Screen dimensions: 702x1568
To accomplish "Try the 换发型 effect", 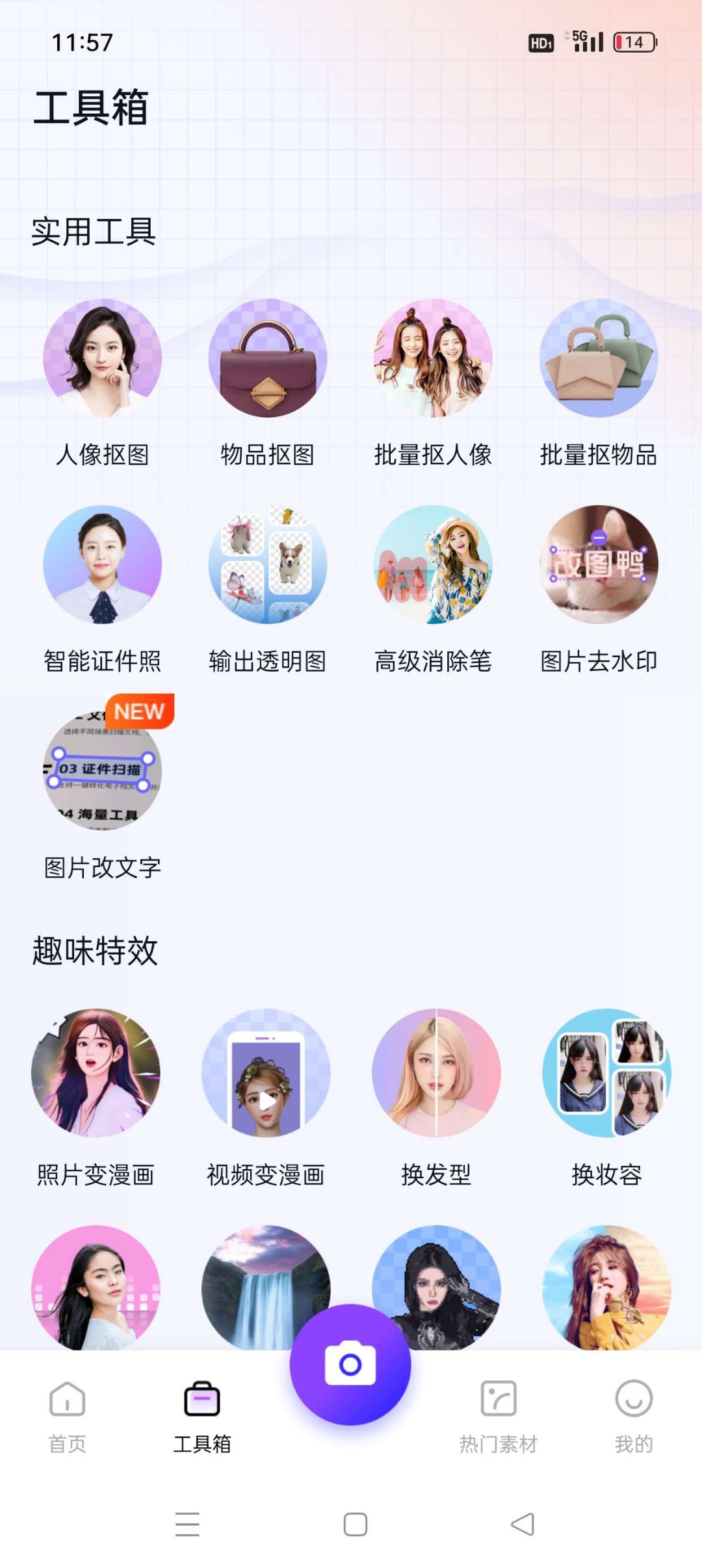I will [x=436, y=1073].
